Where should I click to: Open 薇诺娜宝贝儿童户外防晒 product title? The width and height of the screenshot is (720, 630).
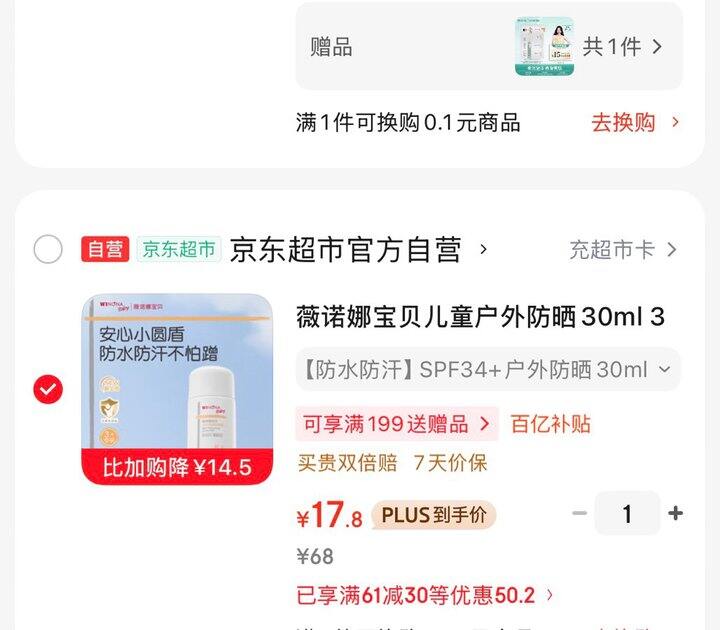(480, 317)
